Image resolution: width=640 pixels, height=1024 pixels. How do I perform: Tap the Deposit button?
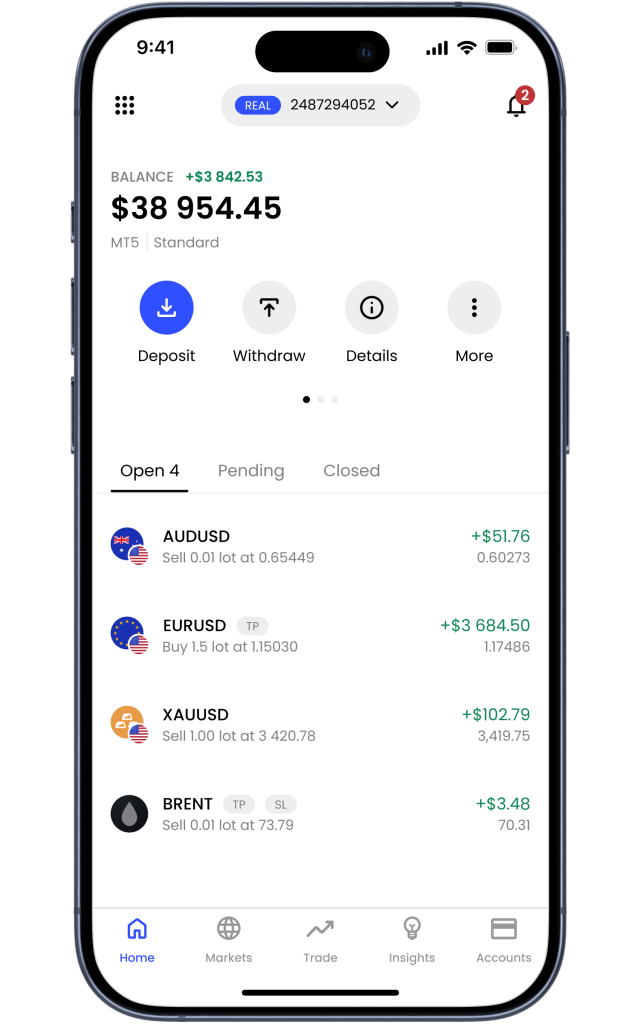tap(166, 308)
